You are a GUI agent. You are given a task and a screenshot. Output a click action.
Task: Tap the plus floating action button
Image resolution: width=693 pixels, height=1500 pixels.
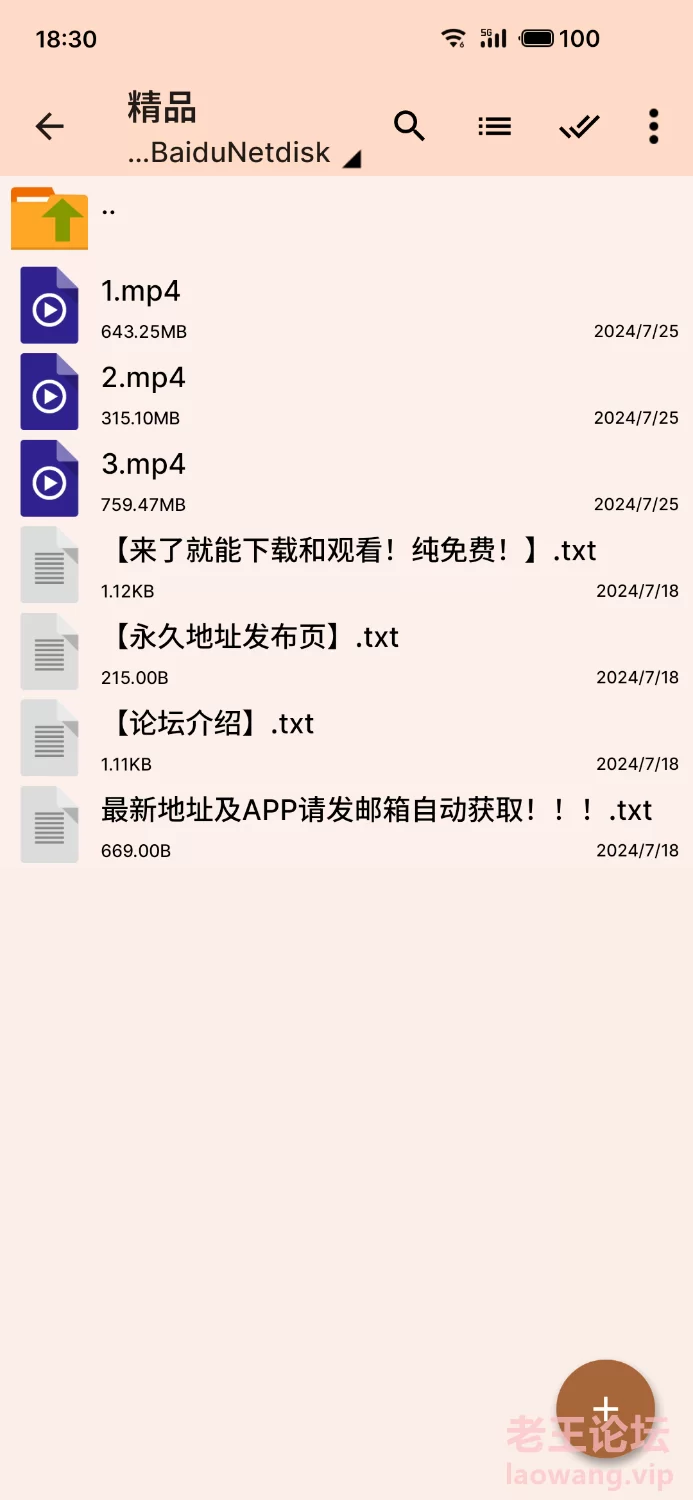(x=605, y=1409)
